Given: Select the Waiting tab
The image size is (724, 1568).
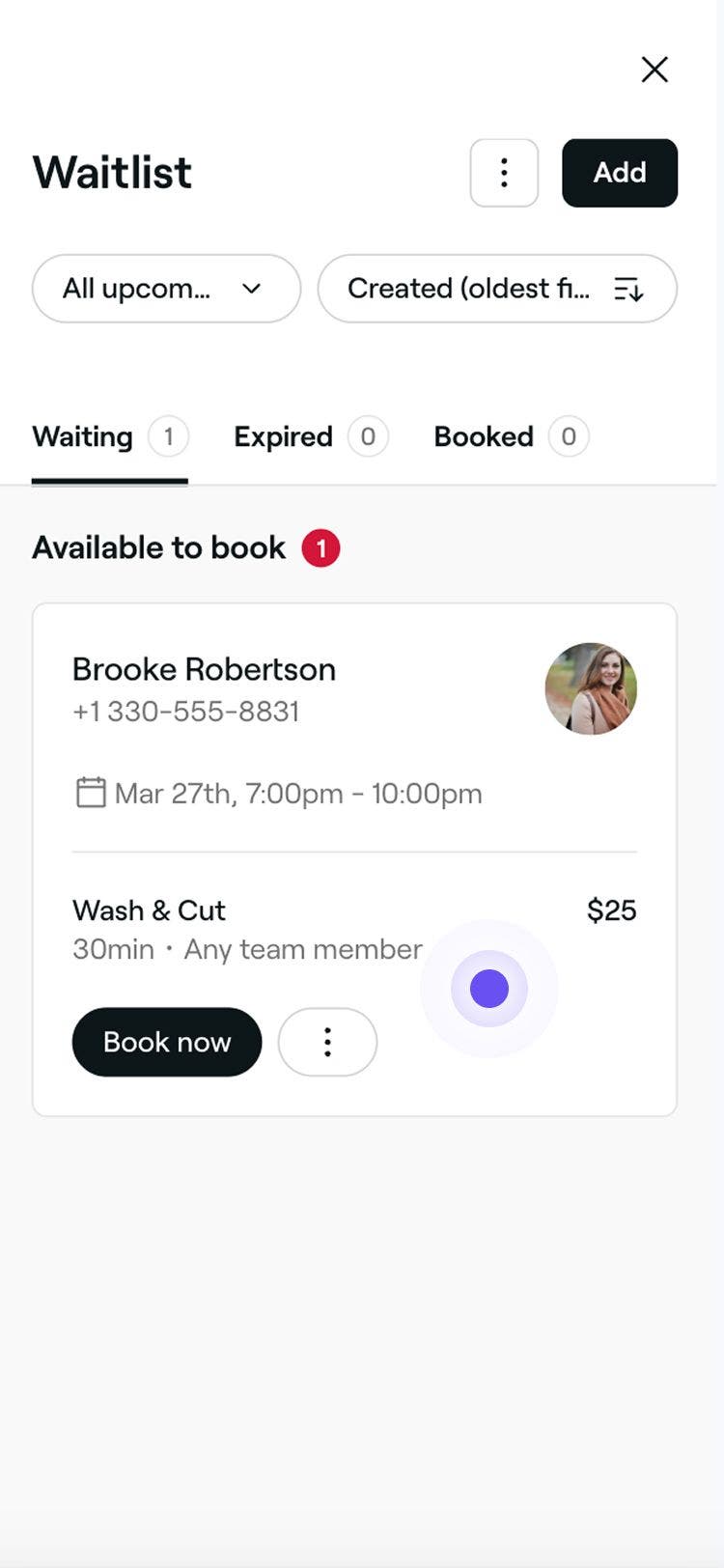Looking at the screenshot, I should (x=82, y=436).
